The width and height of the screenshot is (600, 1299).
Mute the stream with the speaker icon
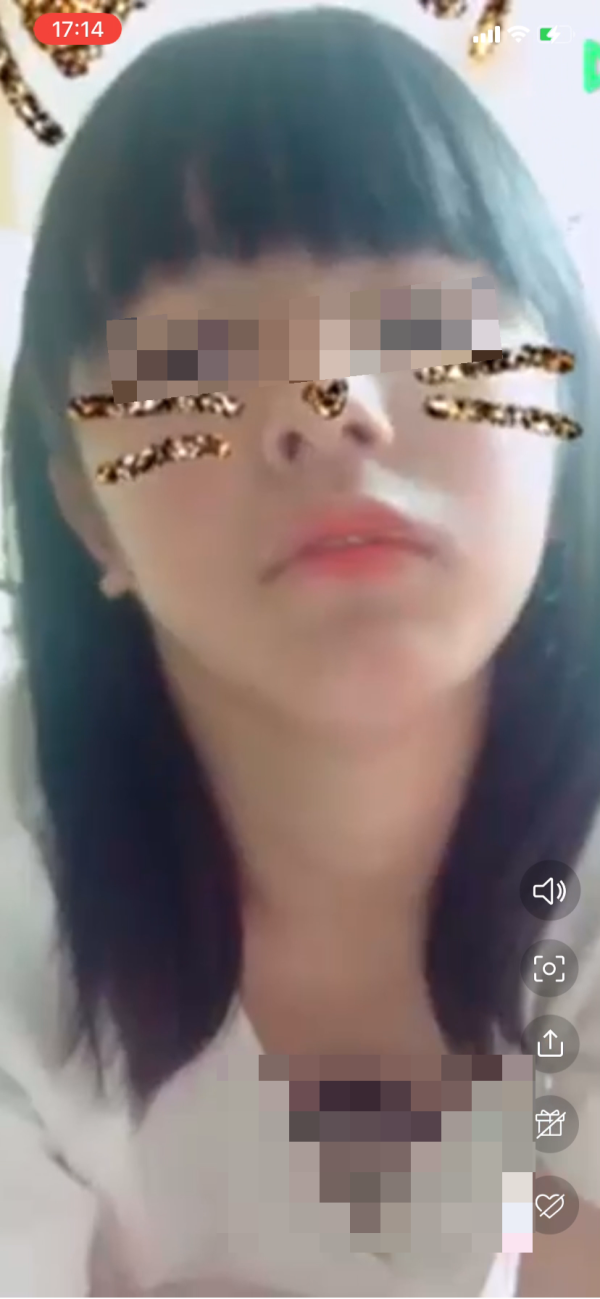(x=549, y=890)
